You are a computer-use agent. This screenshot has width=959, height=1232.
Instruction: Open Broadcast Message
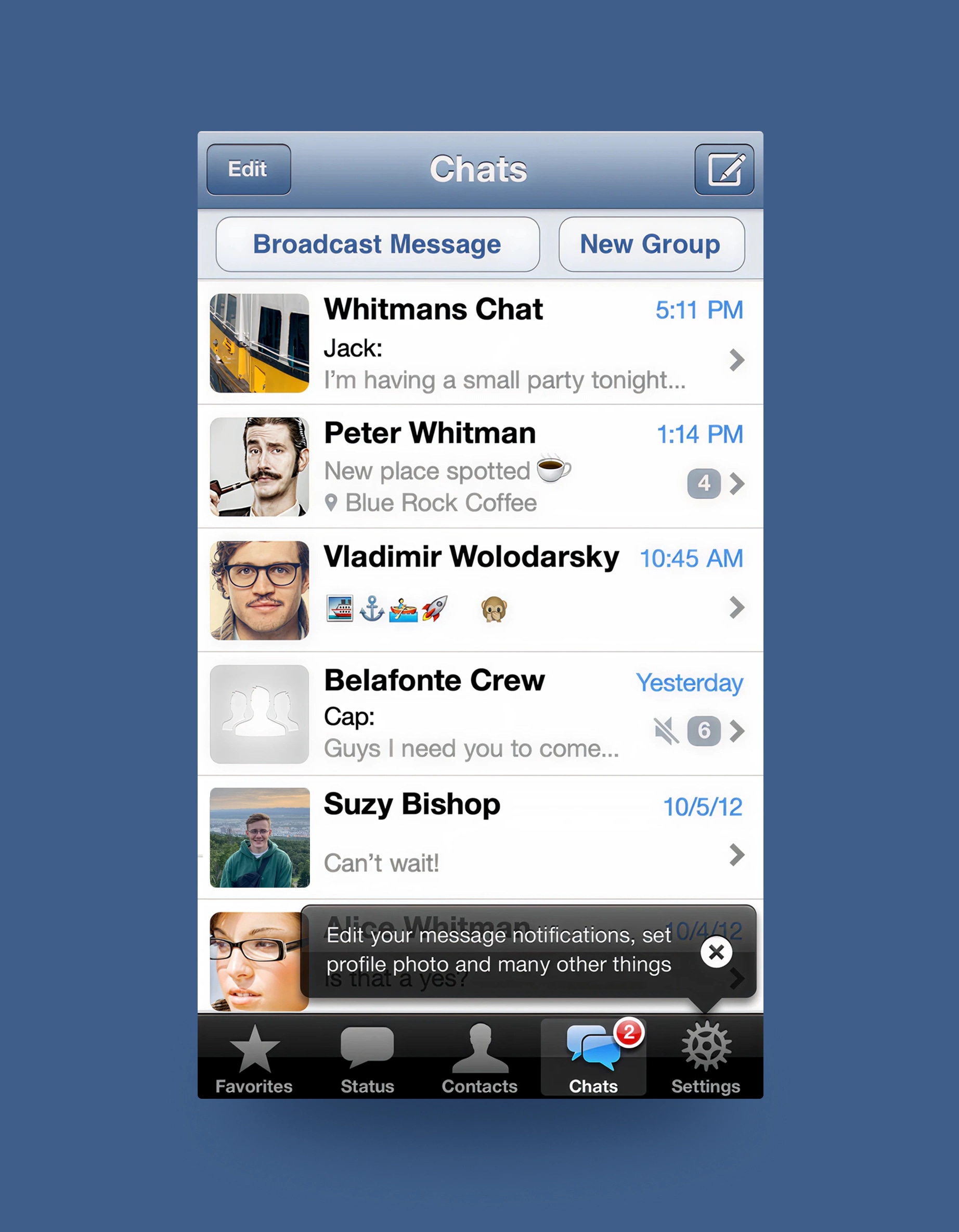pyautogui.click(x=377, y=244)
